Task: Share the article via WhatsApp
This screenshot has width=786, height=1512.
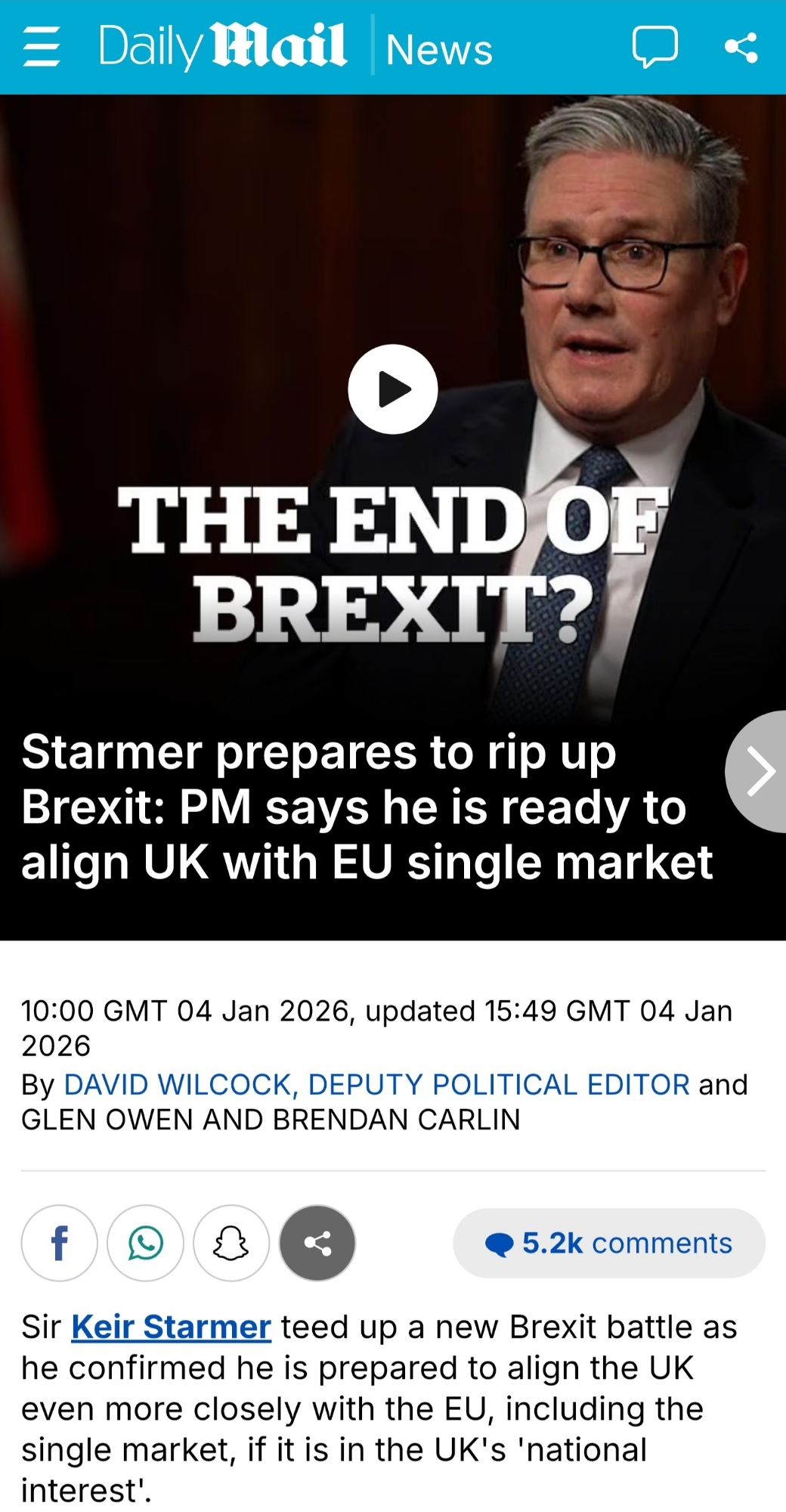Action: [145, 1243]
